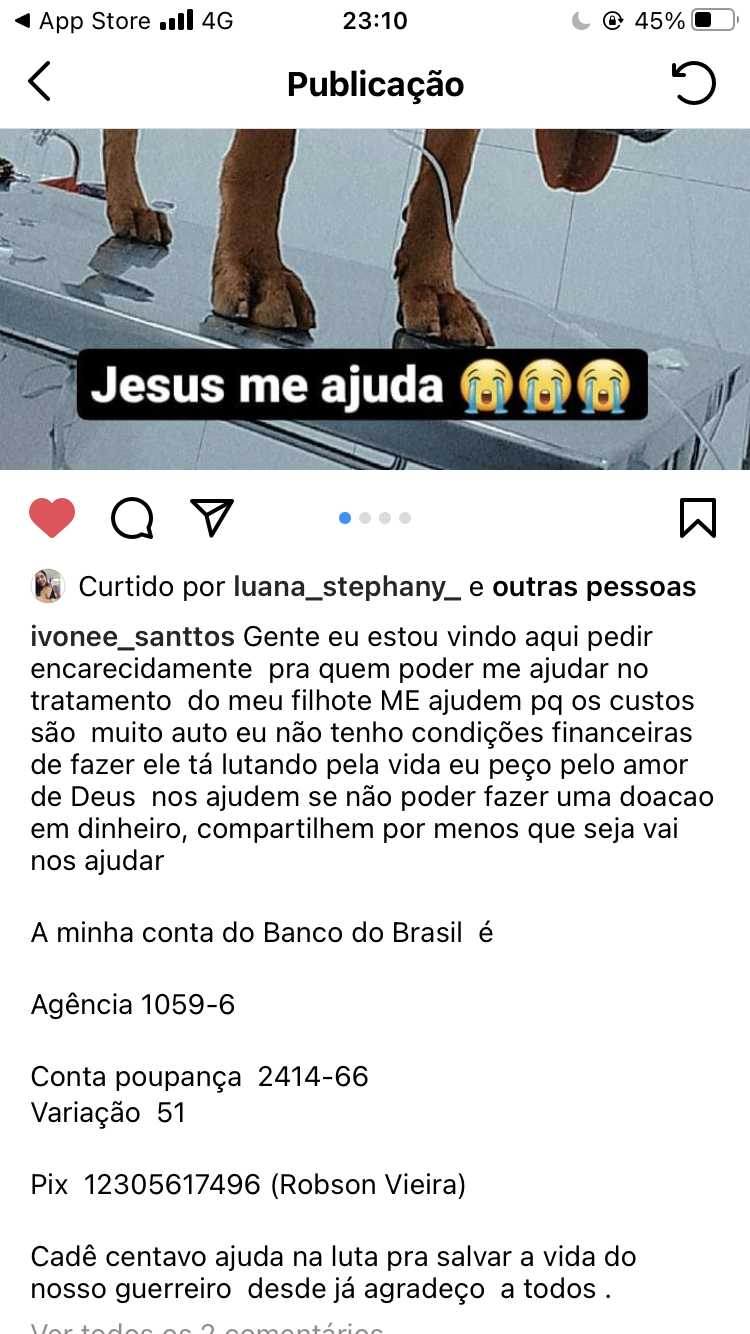Refresh the post with the reload icon
The height and width of the screenshot is (1334, 750).
(693, 83)
